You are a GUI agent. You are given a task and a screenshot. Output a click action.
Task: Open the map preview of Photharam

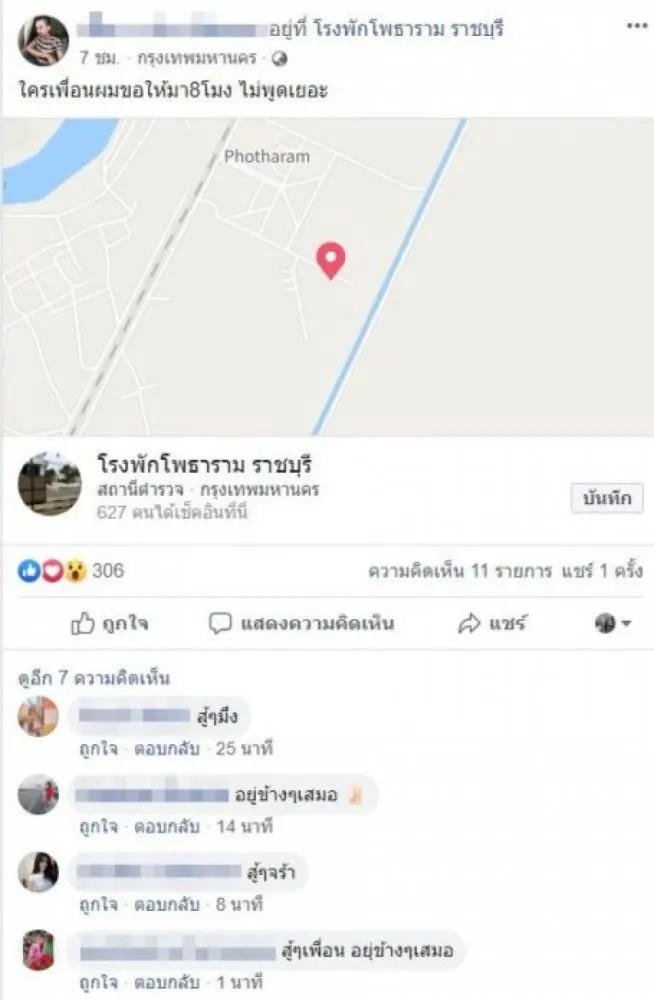coord(327,275)
